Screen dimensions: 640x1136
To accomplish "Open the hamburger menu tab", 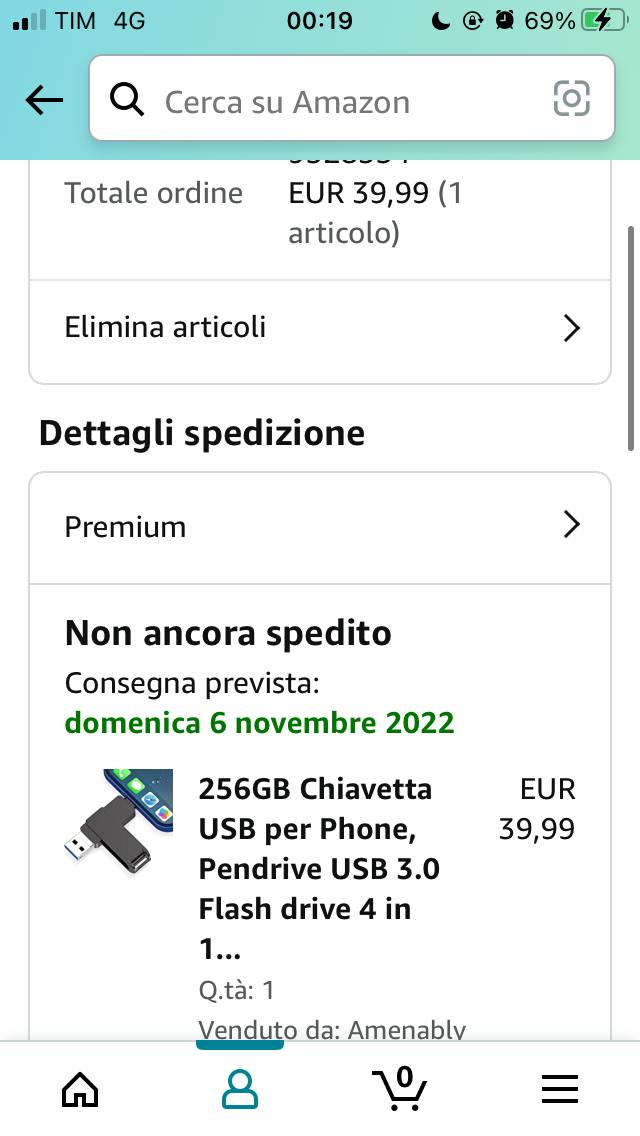I will tap(560, 1088).
